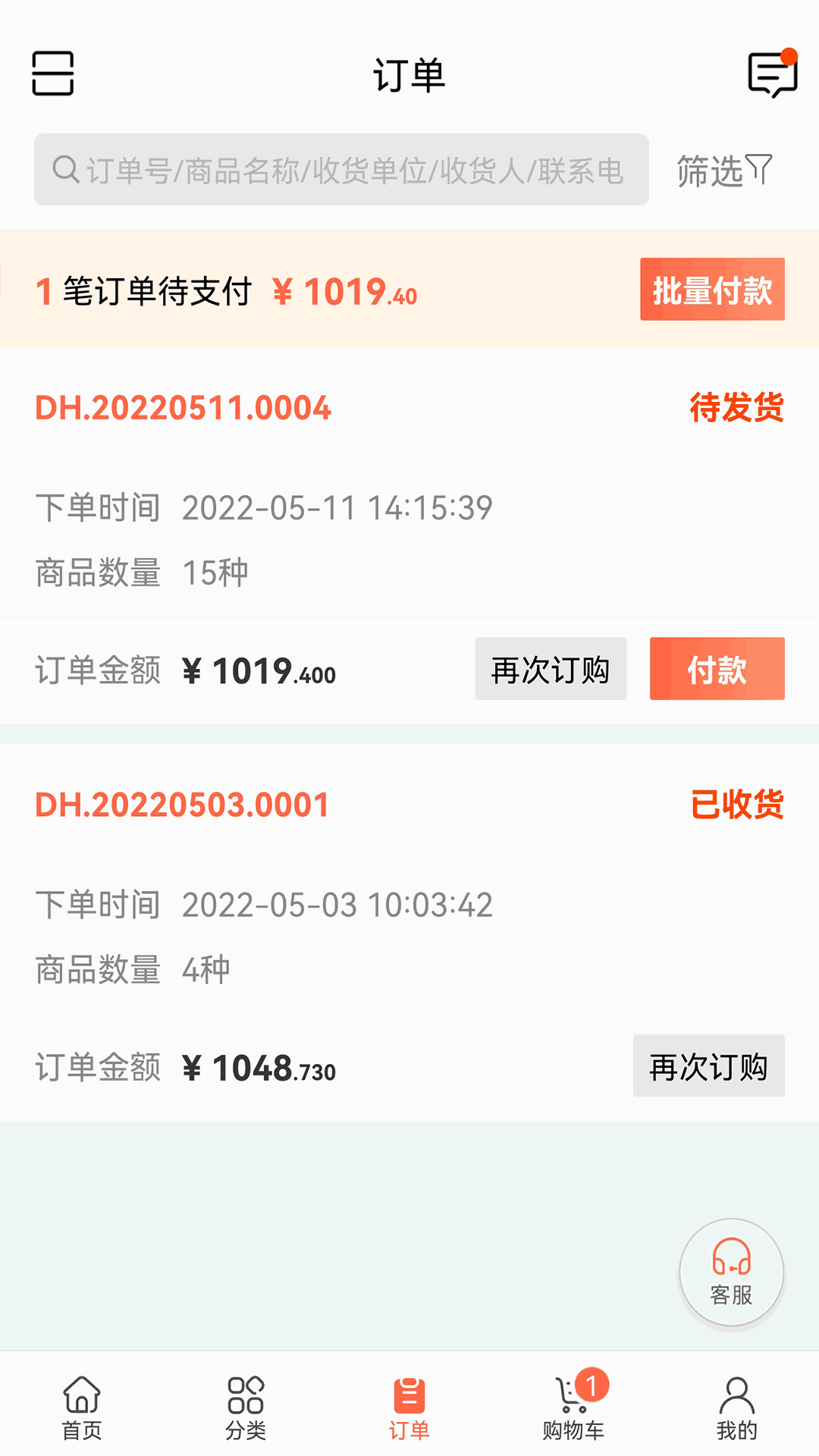Tap 批量付款 to batch pay orders
Screen dimensions: 819x1456
tap(712, 290)
